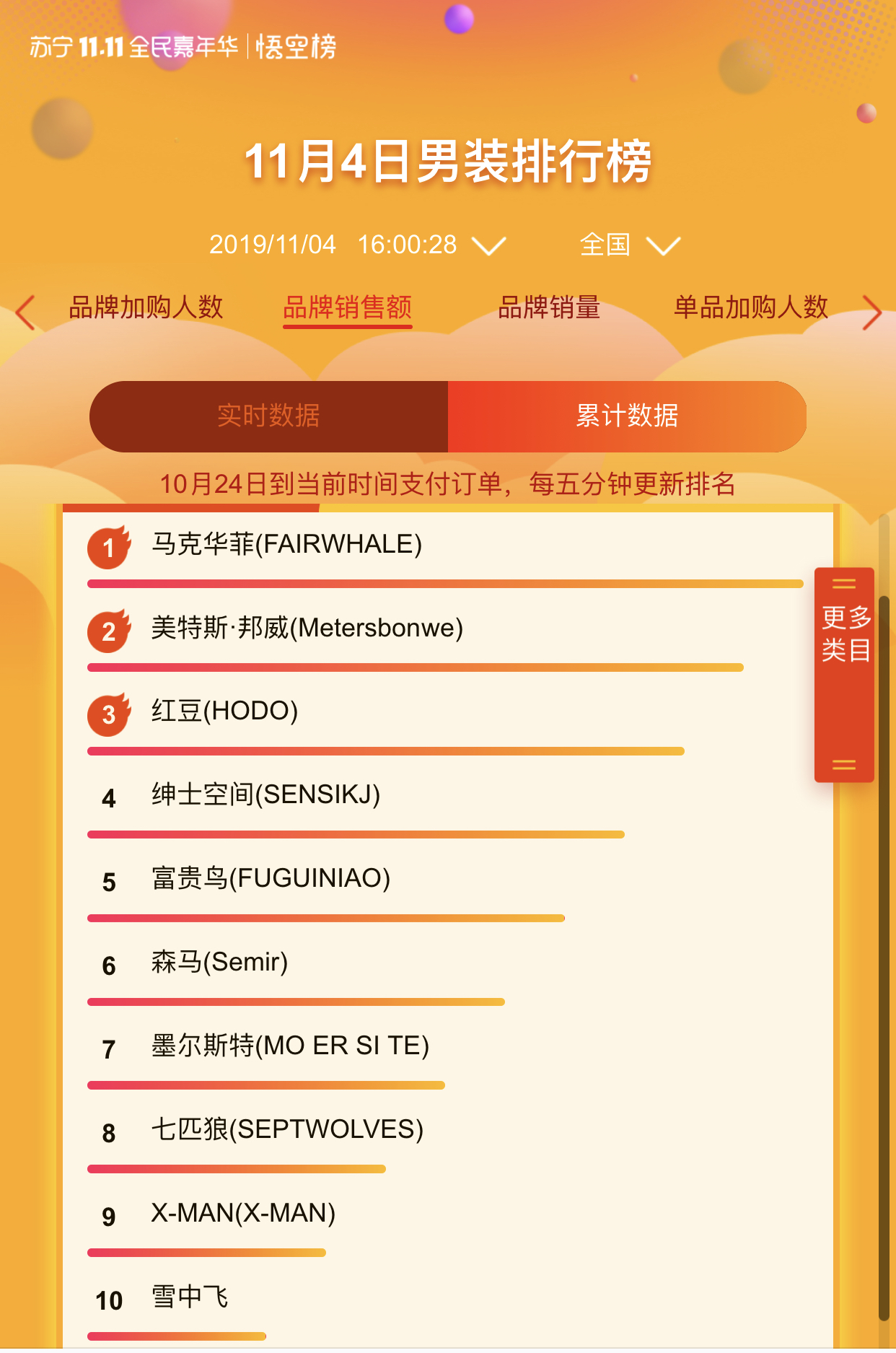Switch to the 品牌加购人数 tab
The height and width of the screenshot is (1353, 896).
(x=146, y=308)
